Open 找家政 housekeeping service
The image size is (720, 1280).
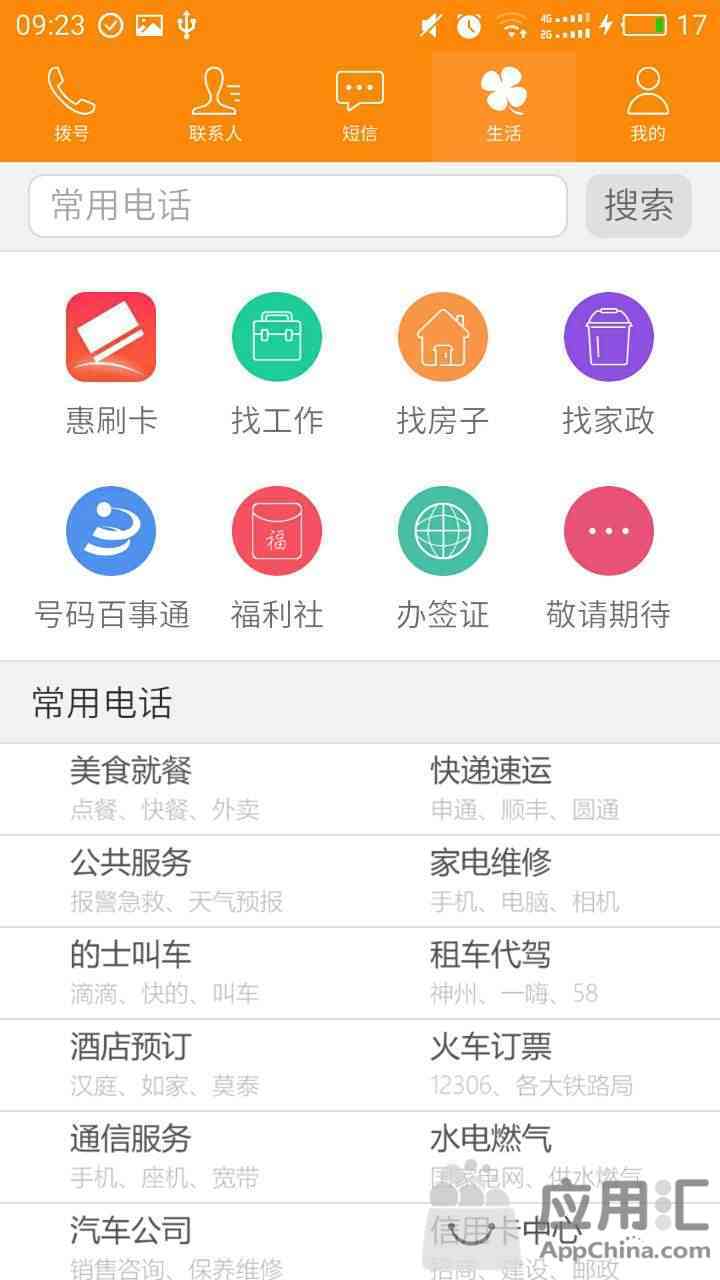tap(609, 364)
